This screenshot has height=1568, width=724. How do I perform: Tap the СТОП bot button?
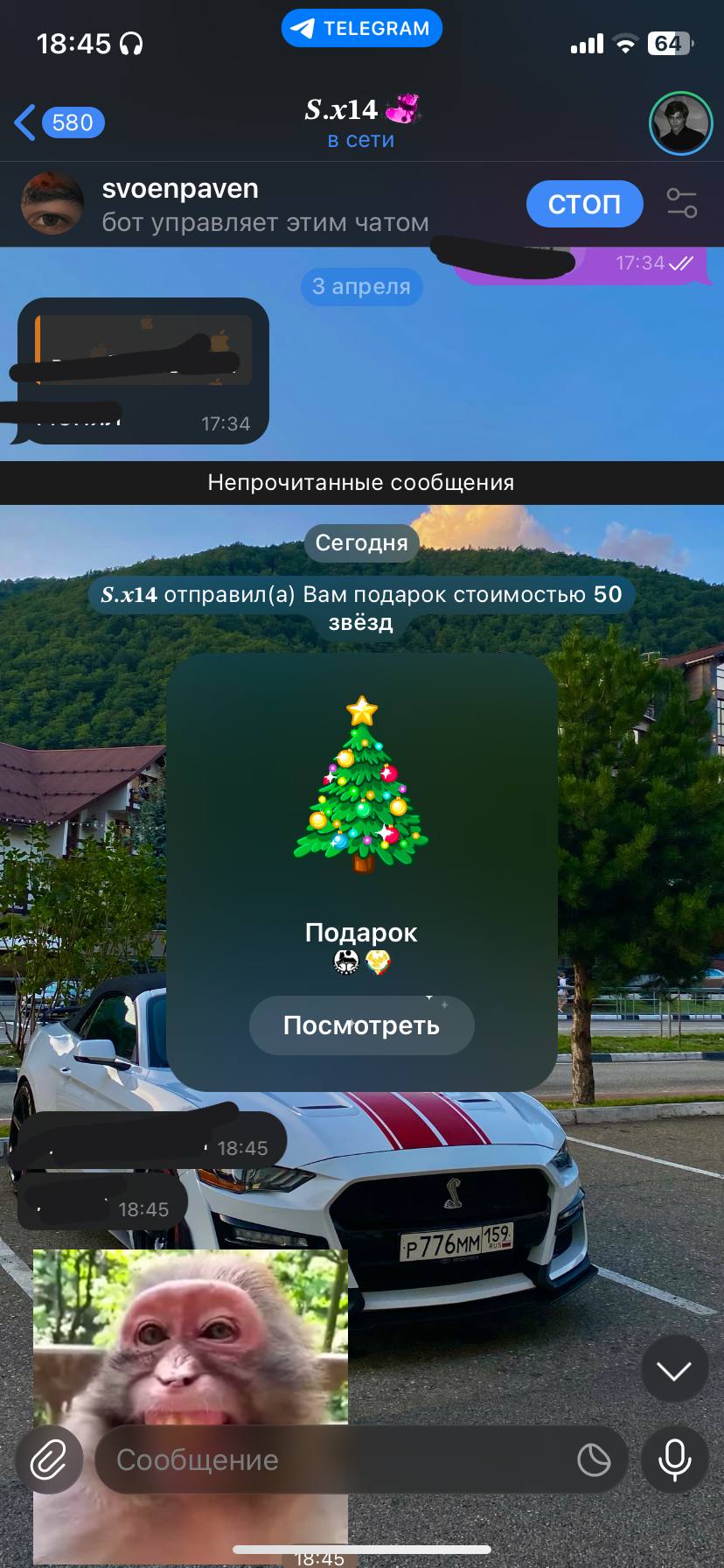pyautogui.click(x=584, y=204)
